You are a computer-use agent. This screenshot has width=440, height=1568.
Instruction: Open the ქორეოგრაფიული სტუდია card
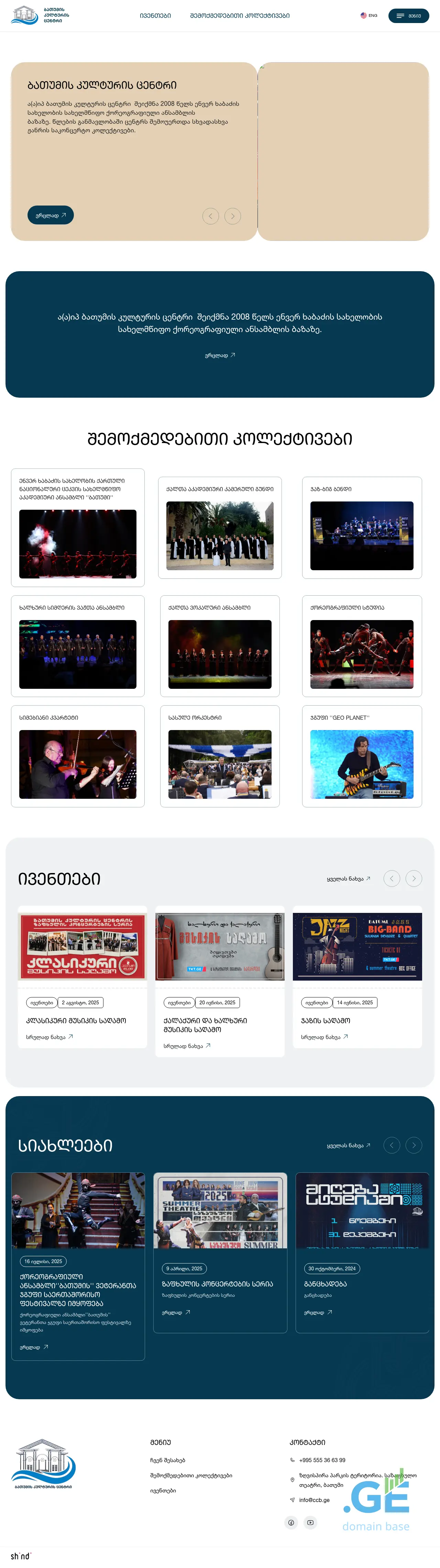[x=362, y=647]
